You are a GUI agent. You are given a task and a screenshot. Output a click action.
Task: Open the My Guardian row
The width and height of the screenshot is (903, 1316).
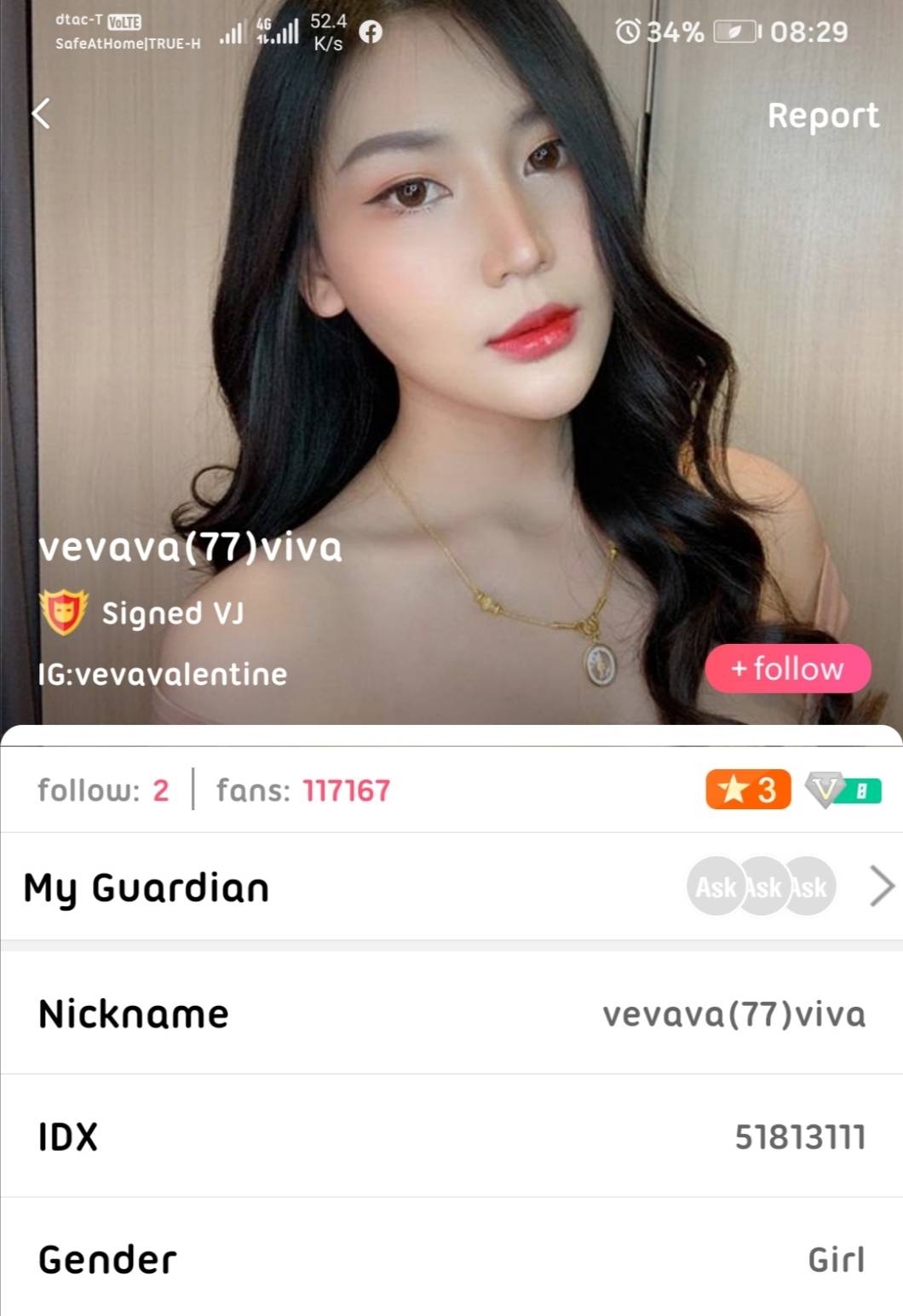point(451,888)
